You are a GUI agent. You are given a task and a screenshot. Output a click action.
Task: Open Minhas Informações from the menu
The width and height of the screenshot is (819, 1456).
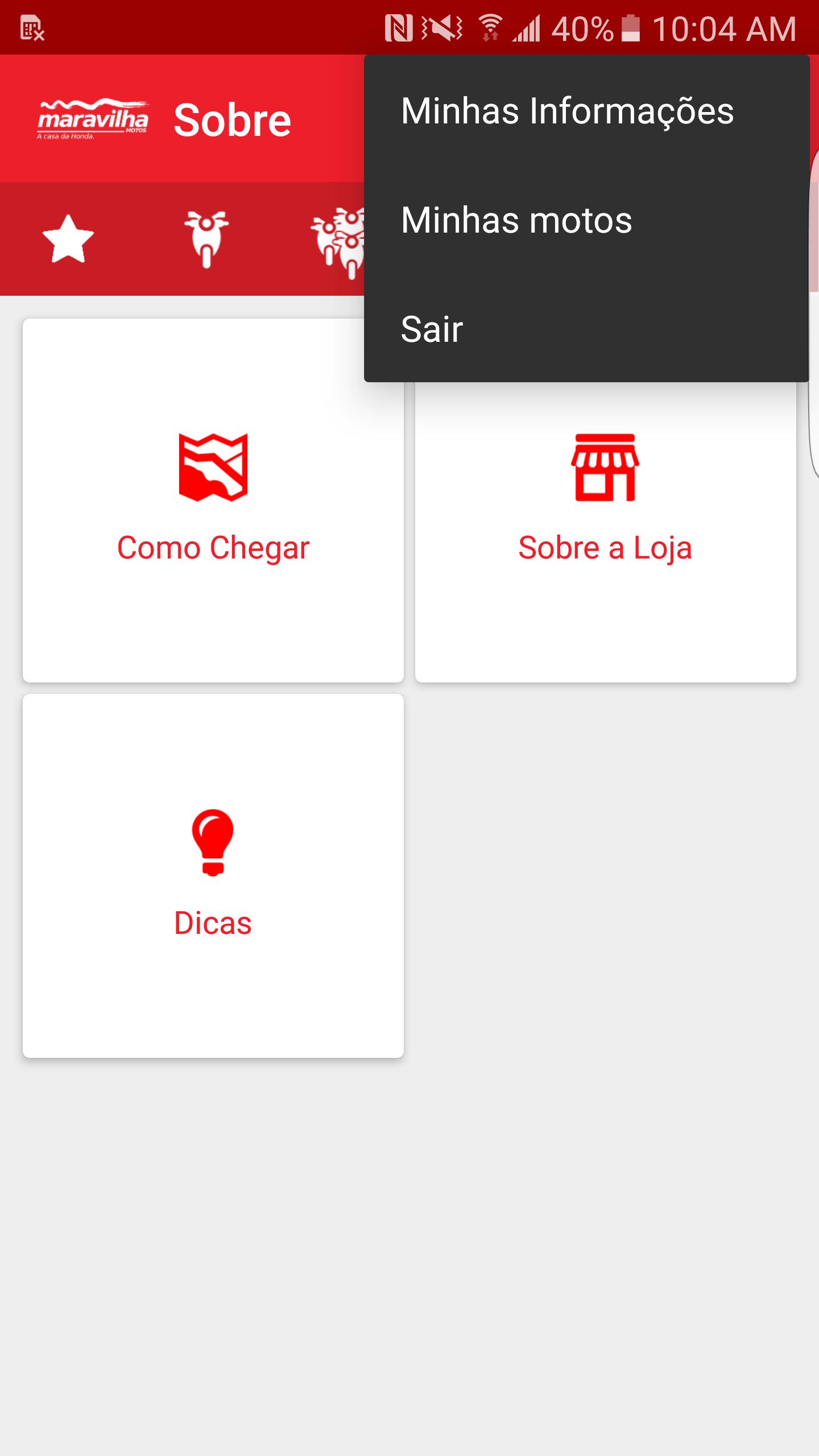(586, 110)
